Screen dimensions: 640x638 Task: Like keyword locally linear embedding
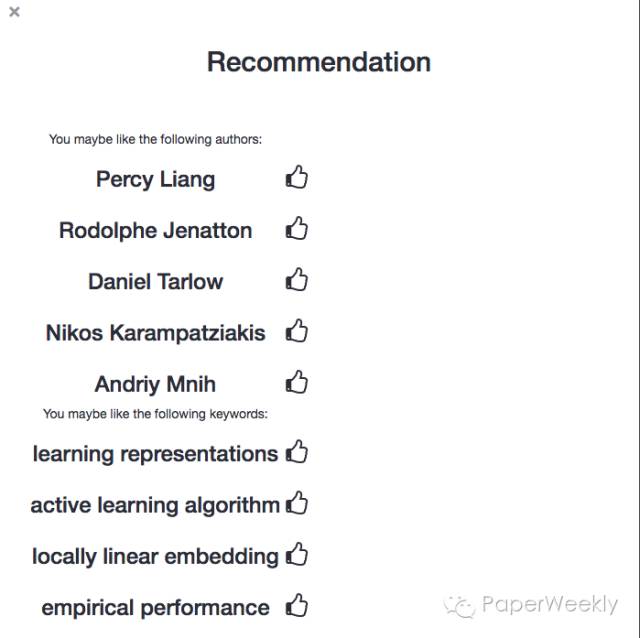click(296, 555)
